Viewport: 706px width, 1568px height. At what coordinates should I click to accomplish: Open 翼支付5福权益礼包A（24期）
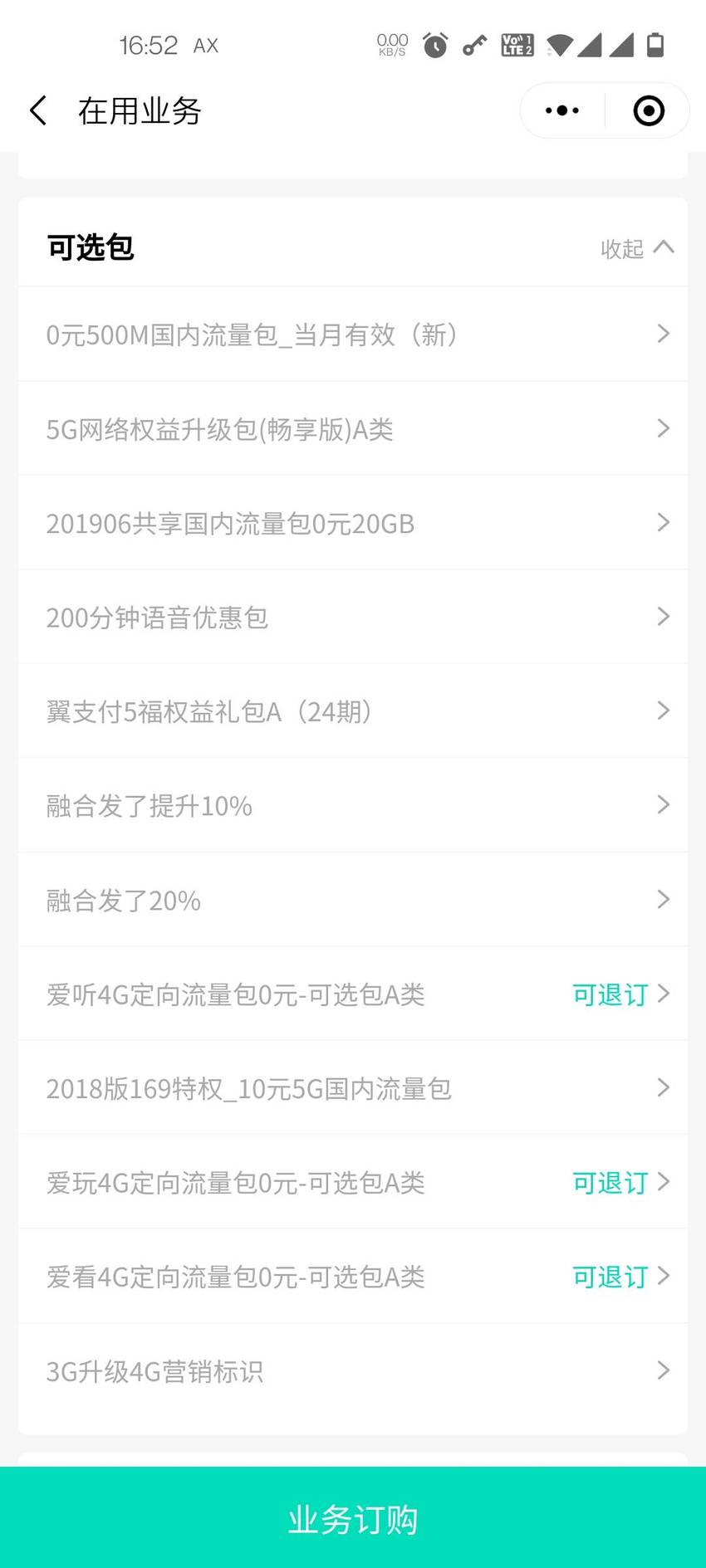click(353, 711)
